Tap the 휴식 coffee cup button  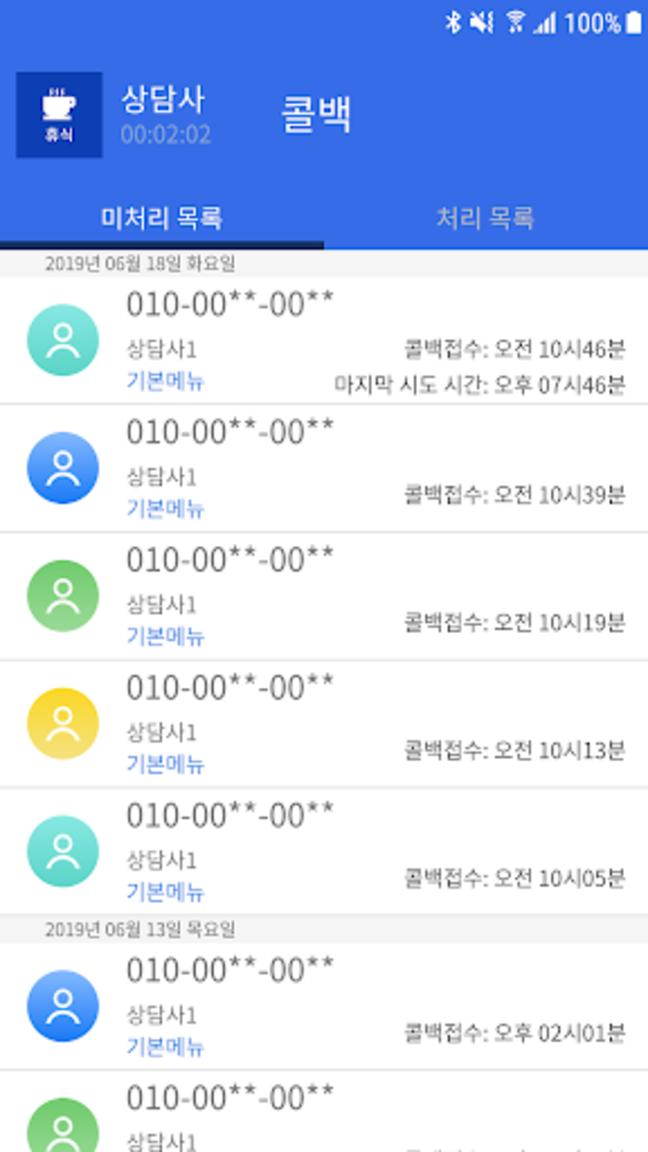[59, 114]
